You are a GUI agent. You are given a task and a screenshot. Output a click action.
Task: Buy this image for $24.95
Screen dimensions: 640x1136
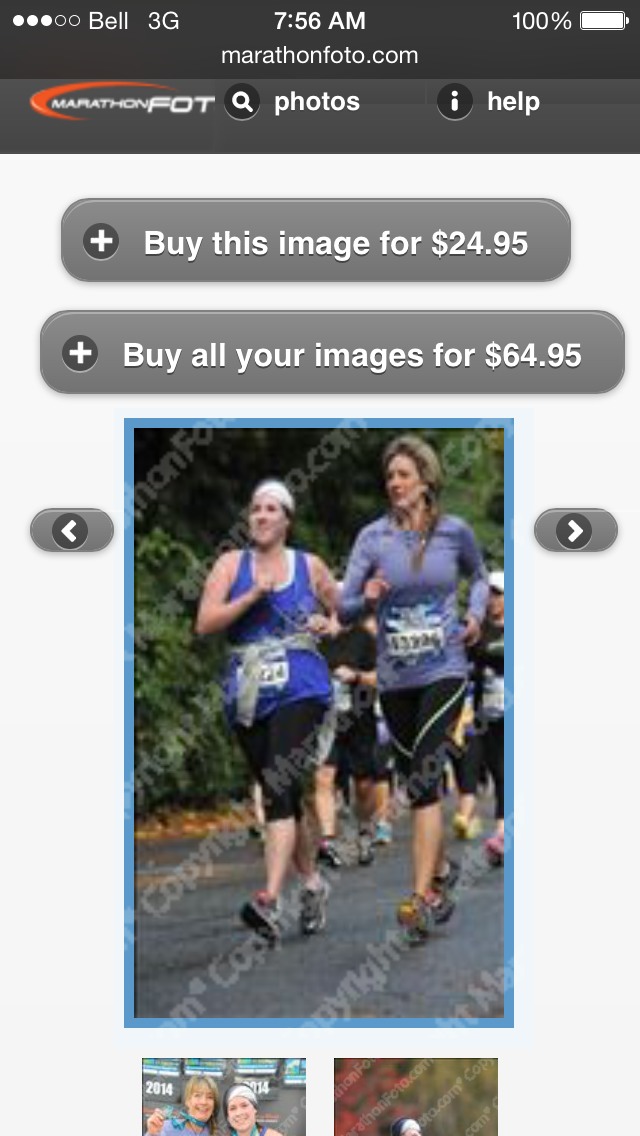coord(316,242)
